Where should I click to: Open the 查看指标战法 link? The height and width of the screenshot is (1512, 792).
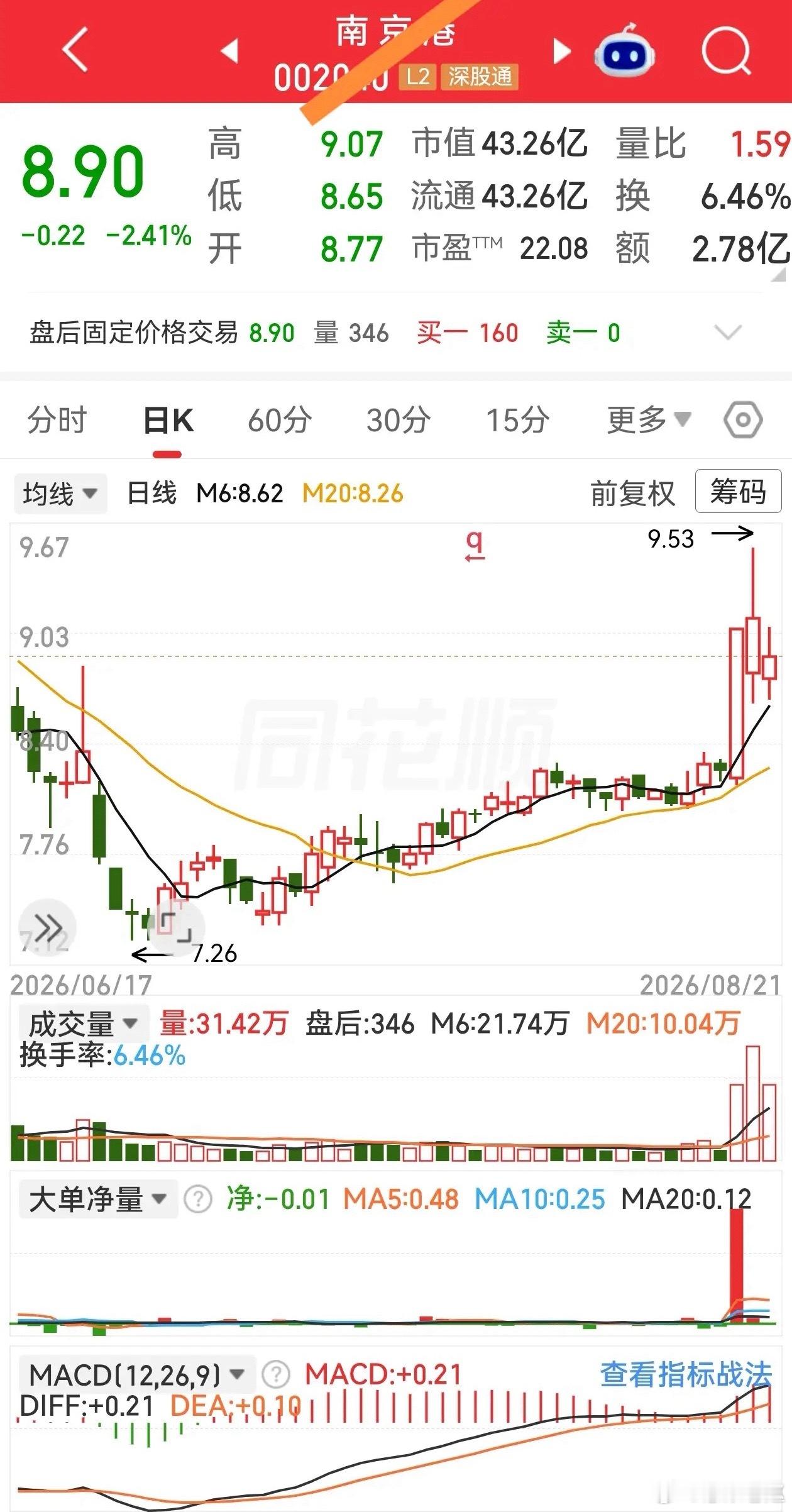(686, 1375)
